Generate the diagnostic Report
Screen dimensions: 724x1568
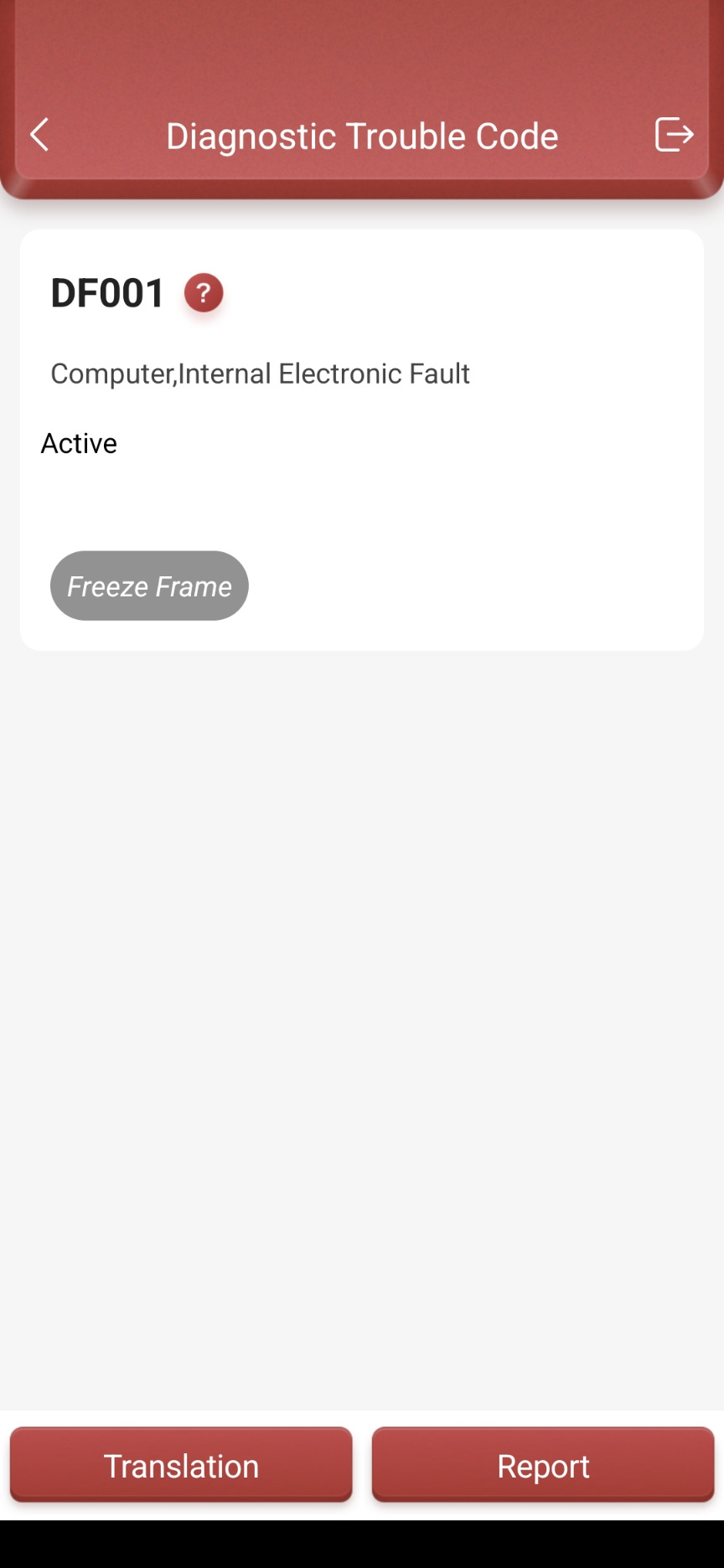coord(543,1466)
